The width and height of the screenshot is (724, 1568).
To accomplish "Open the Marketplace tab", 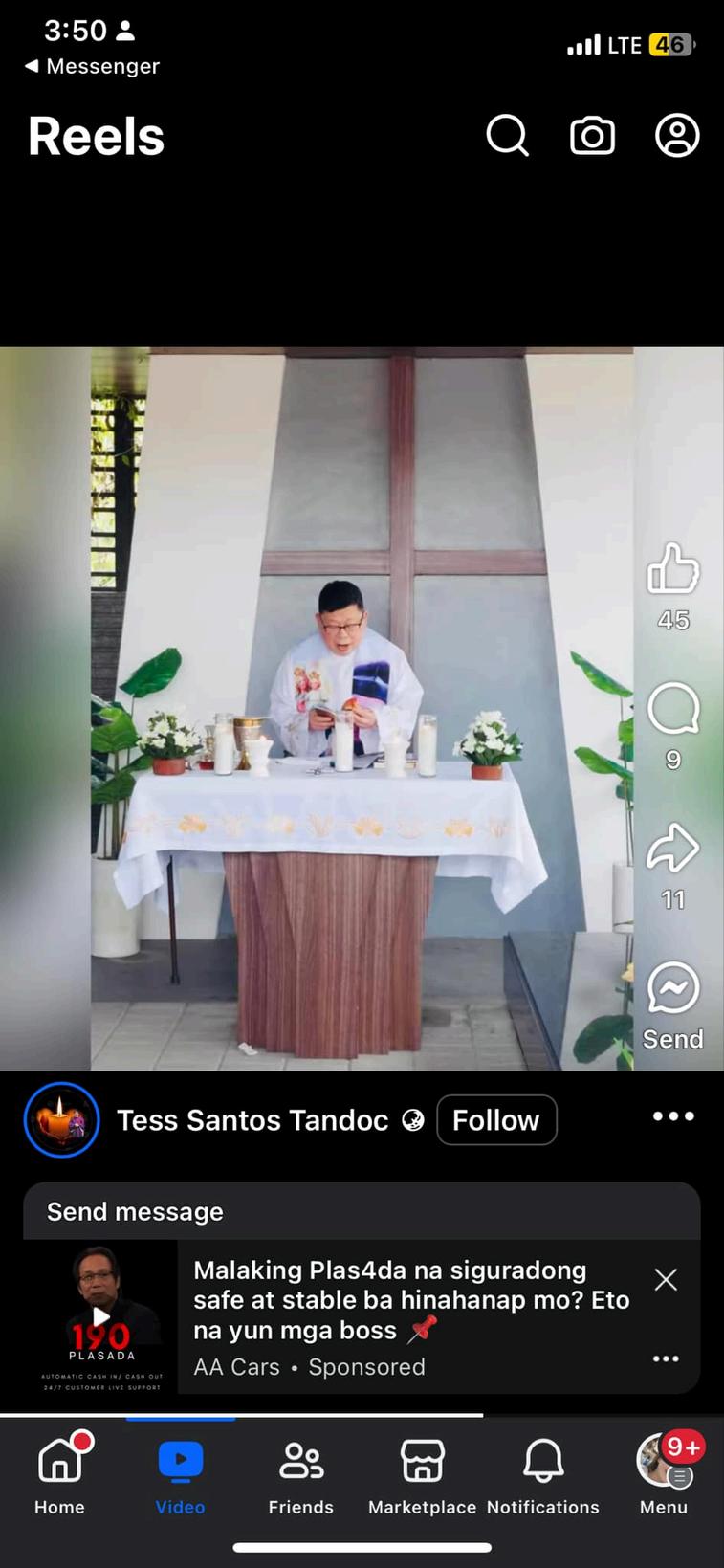I will pyautogui.click(x=422, y=1473).
